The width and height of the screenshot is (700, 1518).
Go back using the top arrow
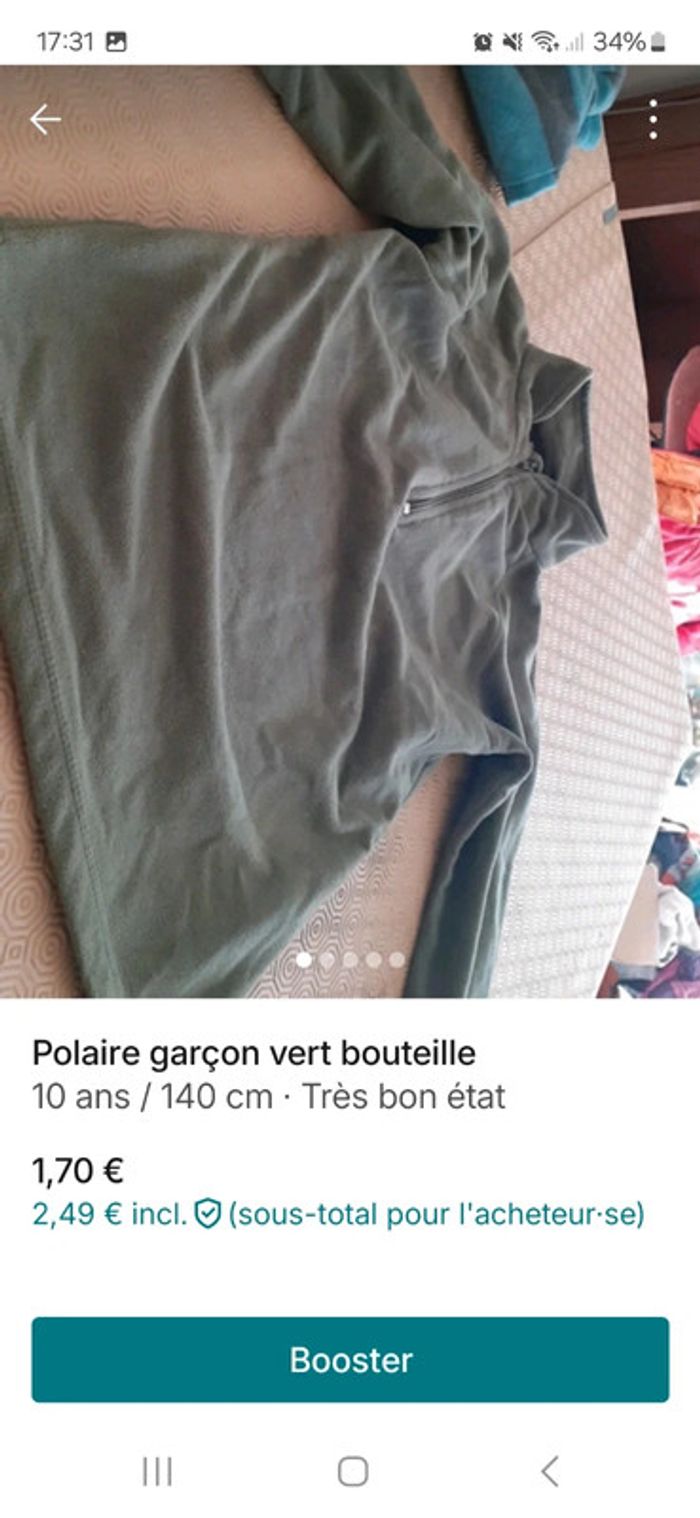pos(45,120)
